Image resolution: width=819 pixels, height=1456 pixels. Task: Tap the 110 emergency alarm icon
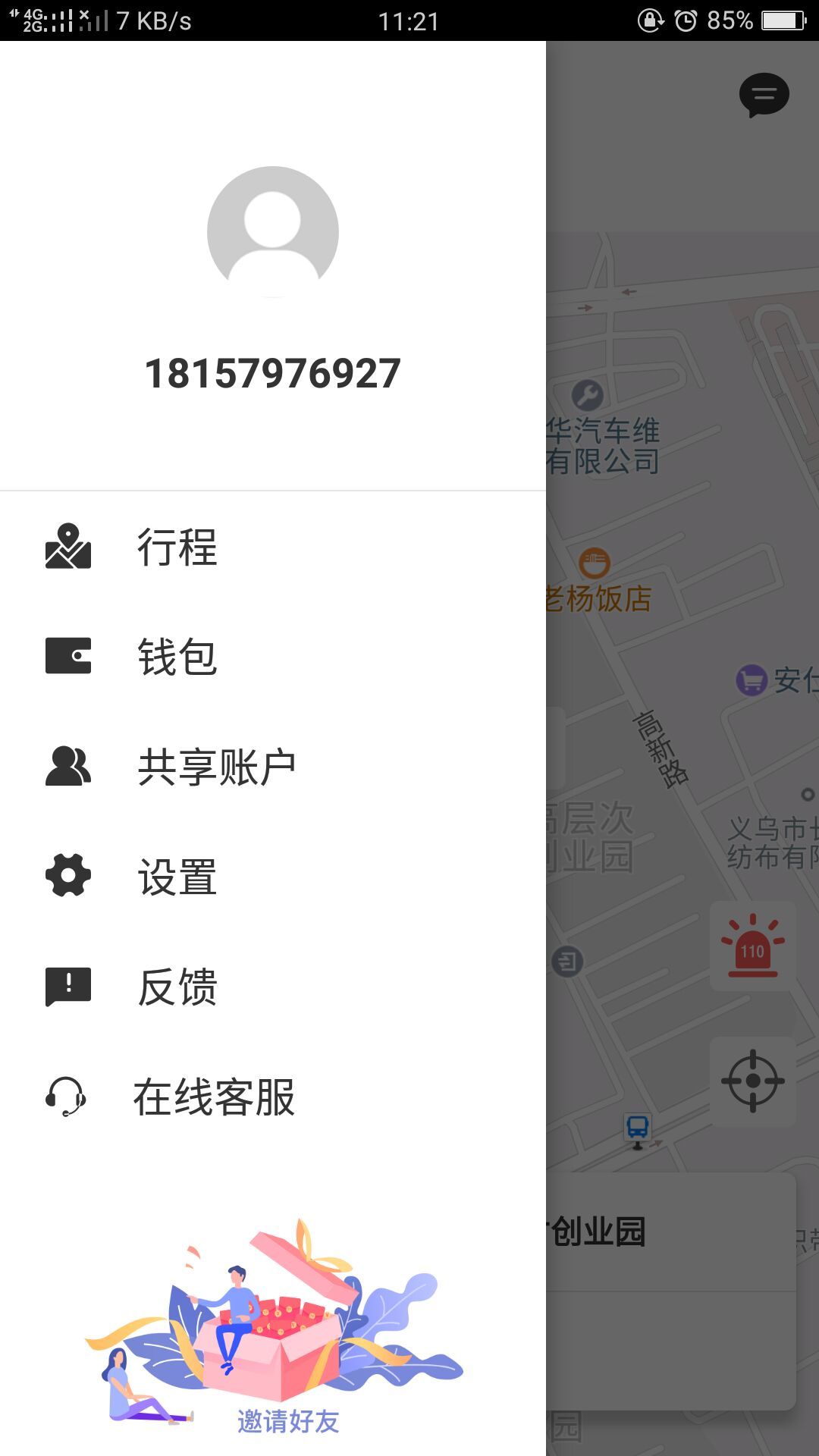click(752, 944)
